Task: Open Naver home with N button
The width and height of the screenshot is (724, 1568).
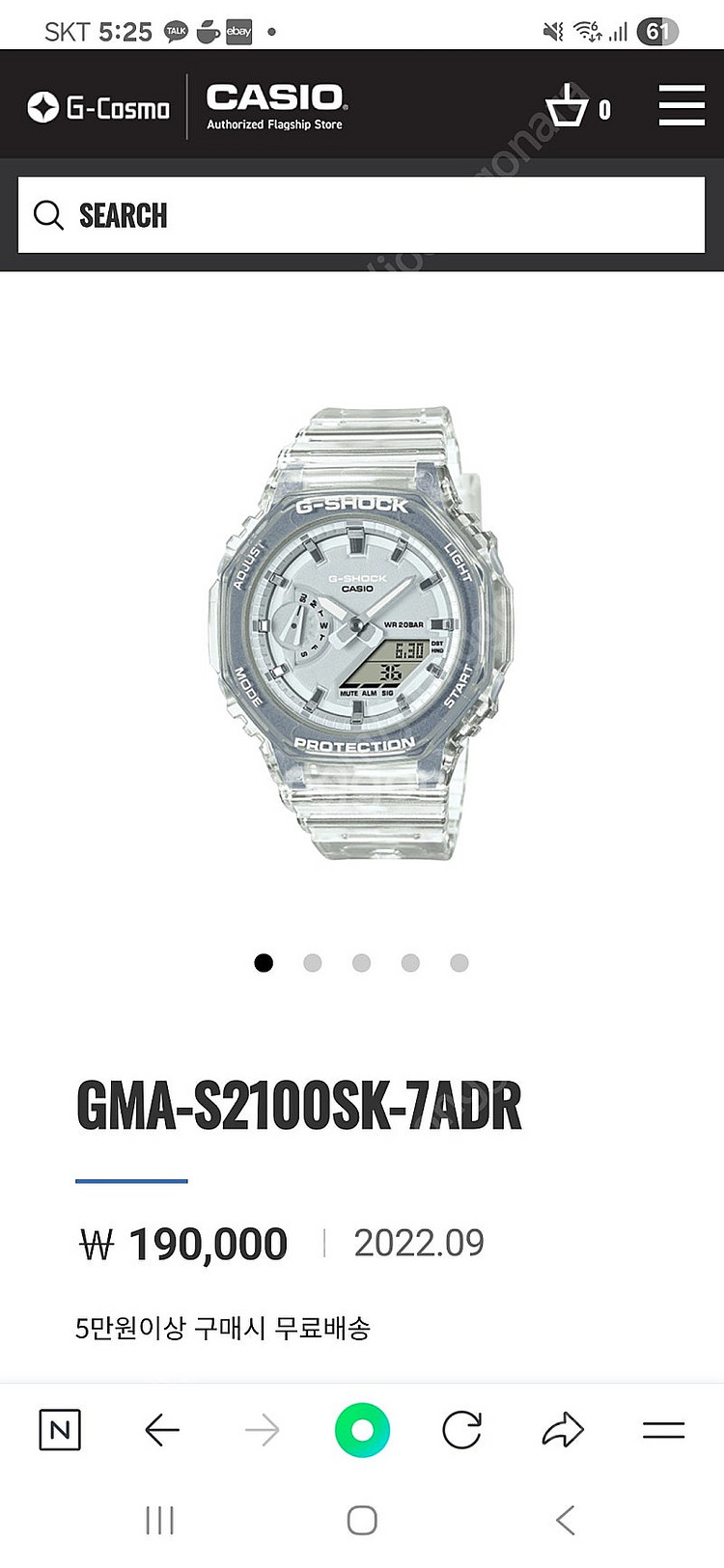Action: (60, 1429)
